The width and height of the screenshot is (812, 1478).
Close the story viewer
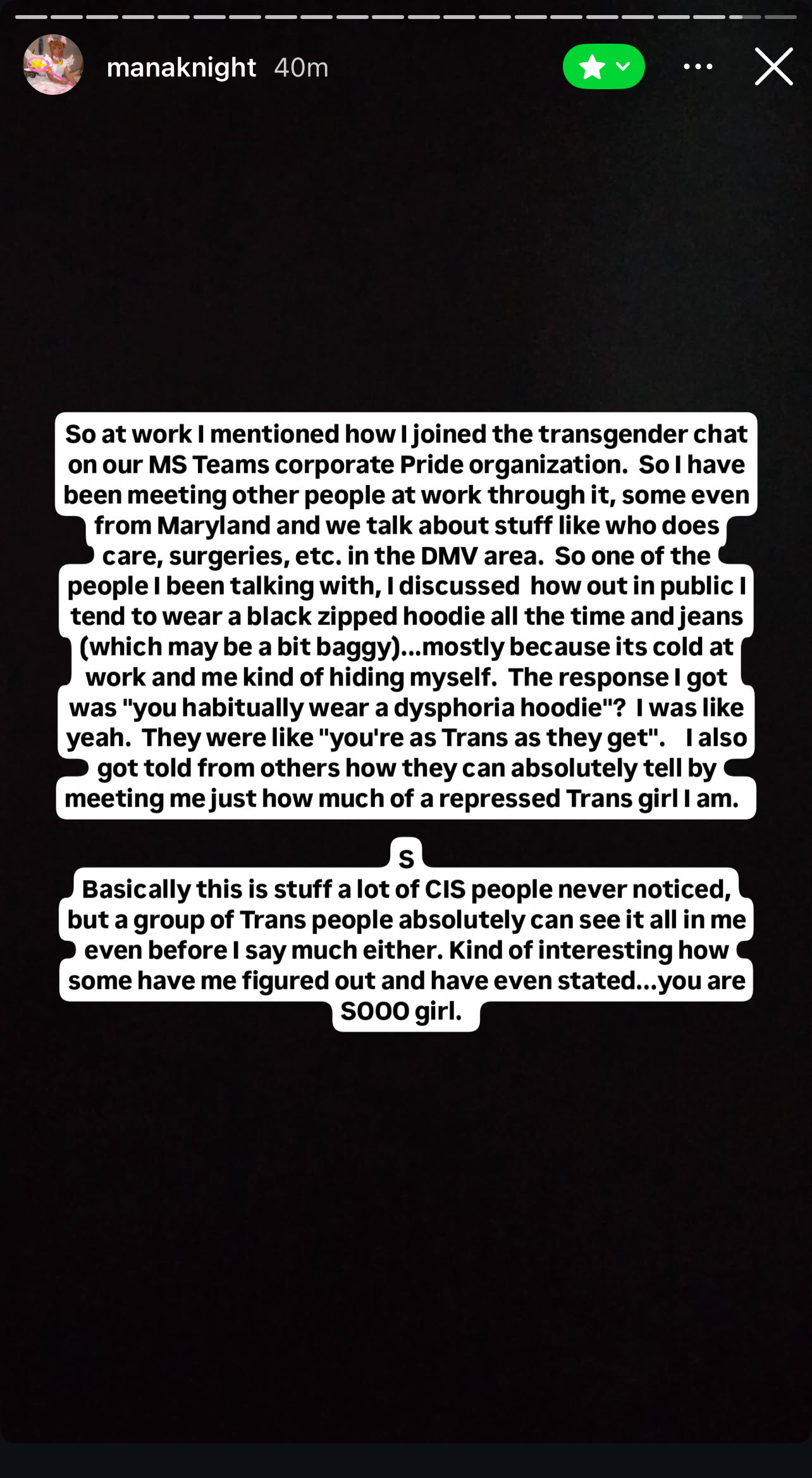point(773,66)
